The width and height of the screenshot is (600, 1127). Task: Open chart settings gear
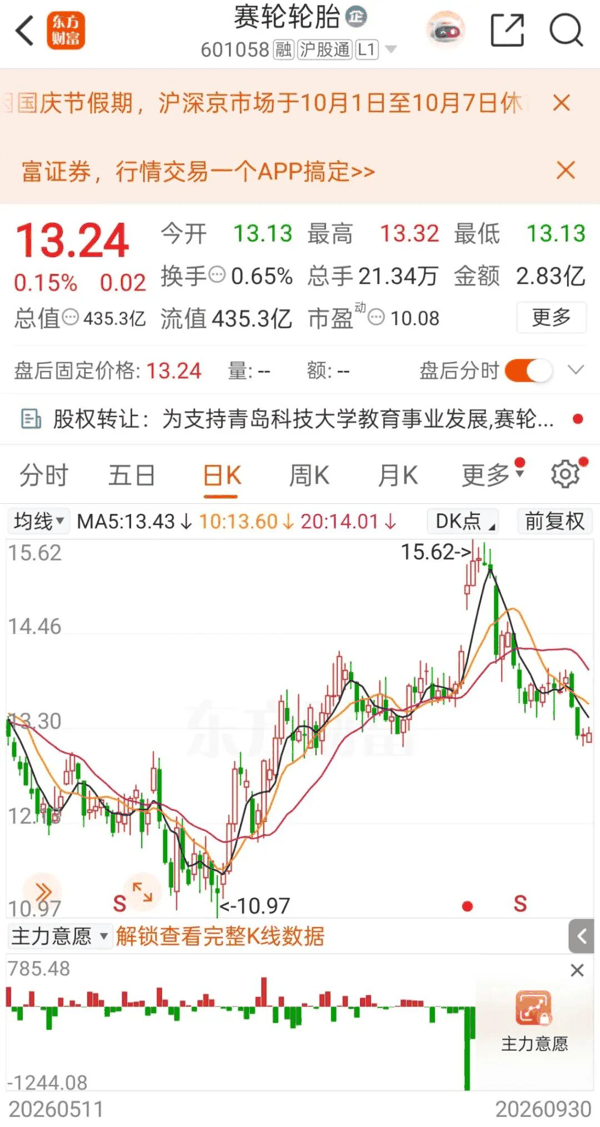click(x=566, y=474)
